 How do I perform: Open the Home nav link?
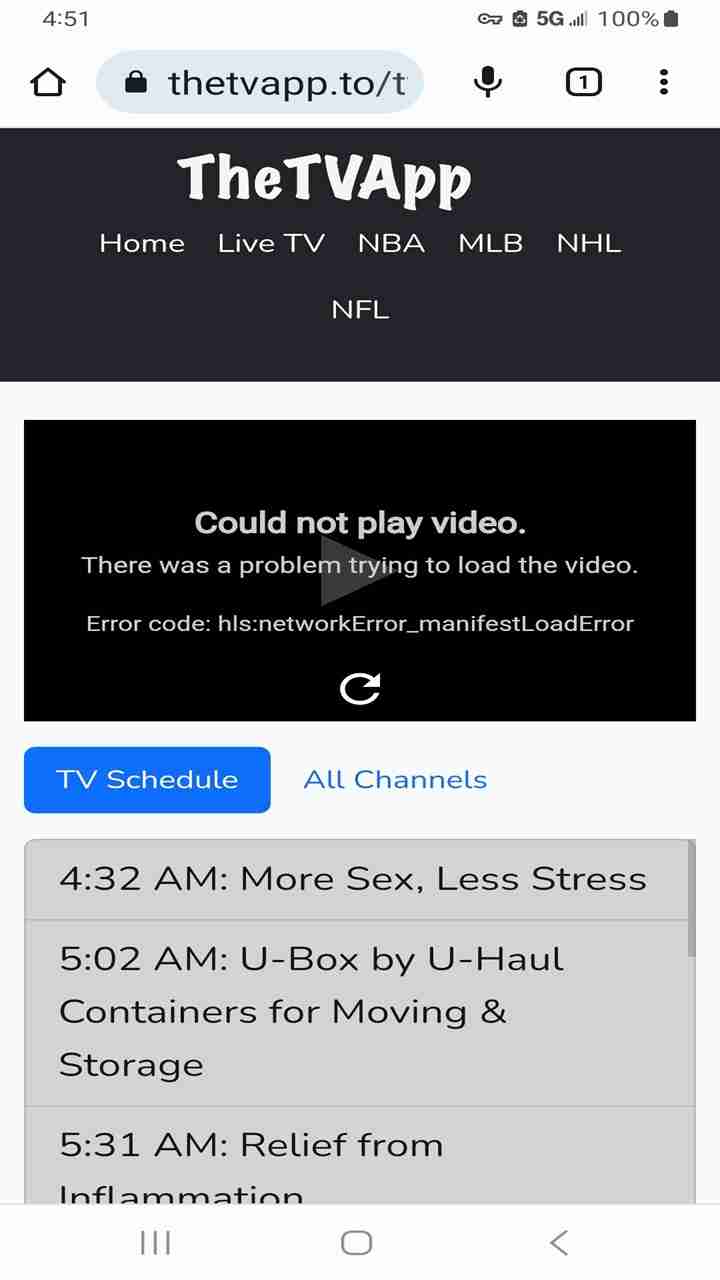(x=142, y=244)
